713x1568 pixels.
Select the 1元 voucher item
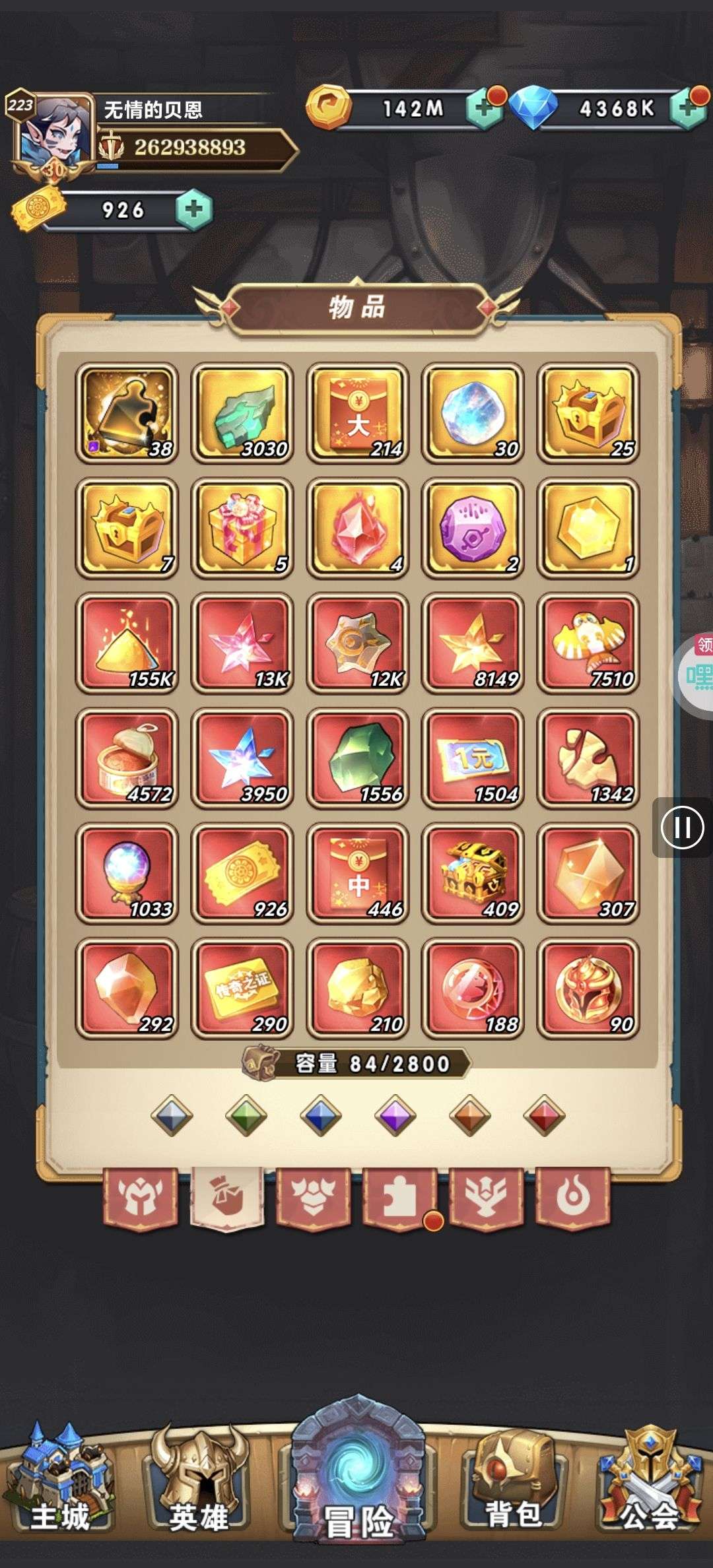473,758
